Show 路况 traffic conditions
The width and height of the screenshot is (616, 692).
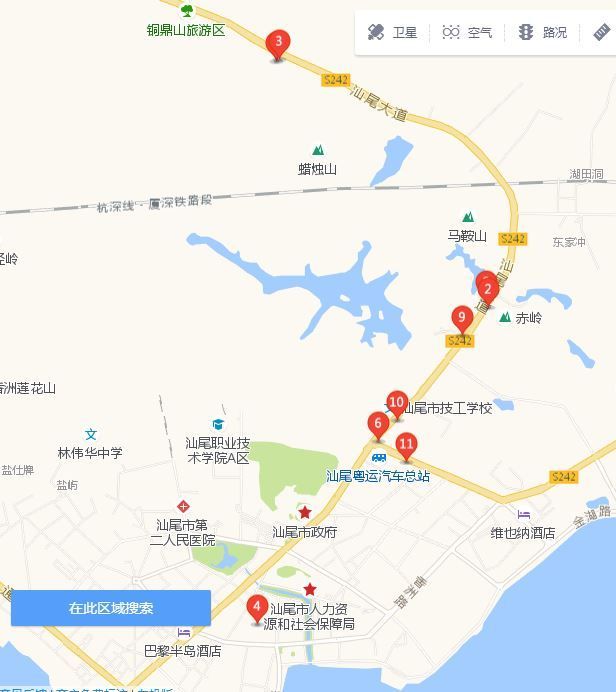coord(543,33)
